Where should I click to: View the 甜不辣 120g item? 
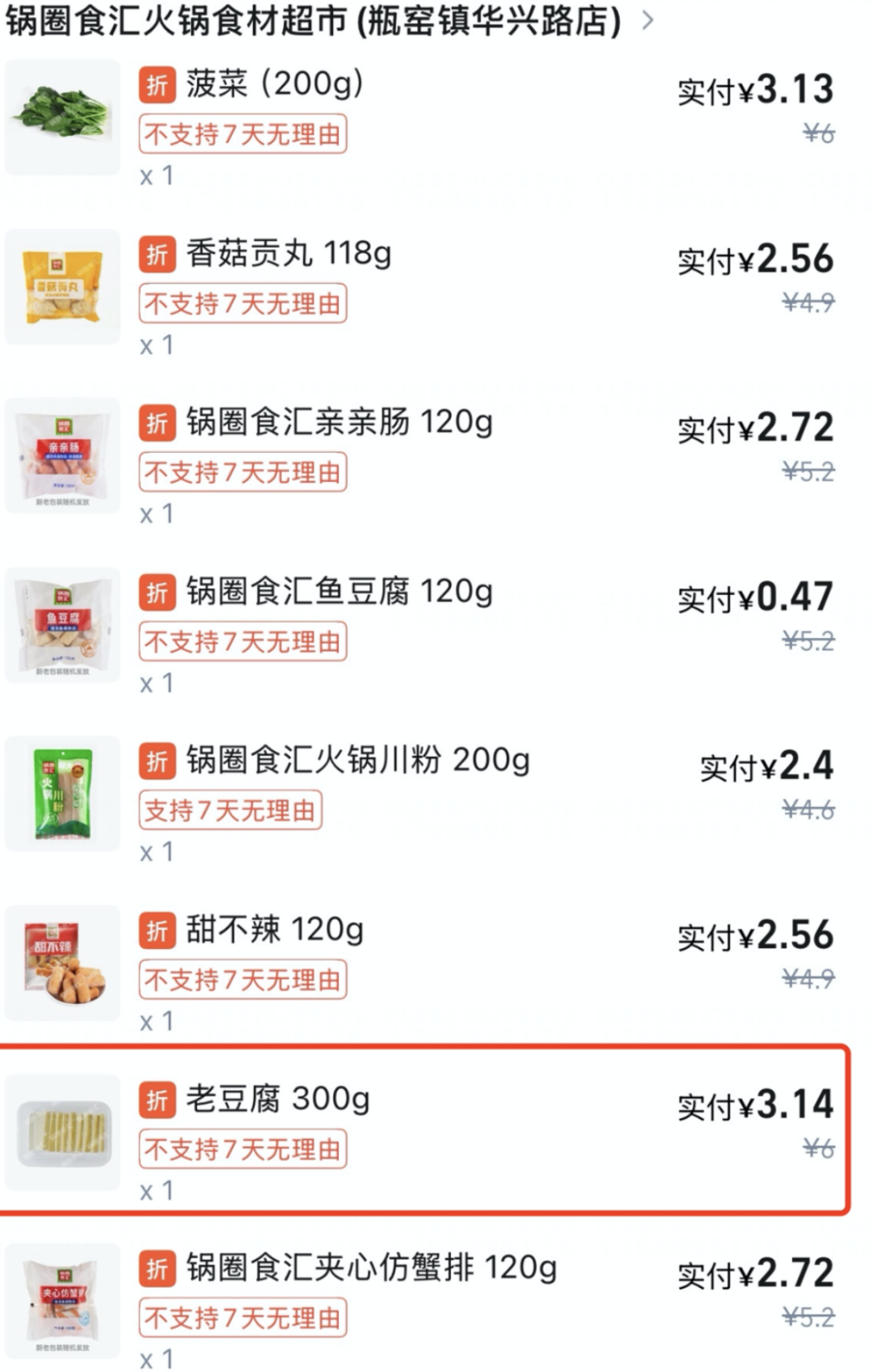coord(274,930)
